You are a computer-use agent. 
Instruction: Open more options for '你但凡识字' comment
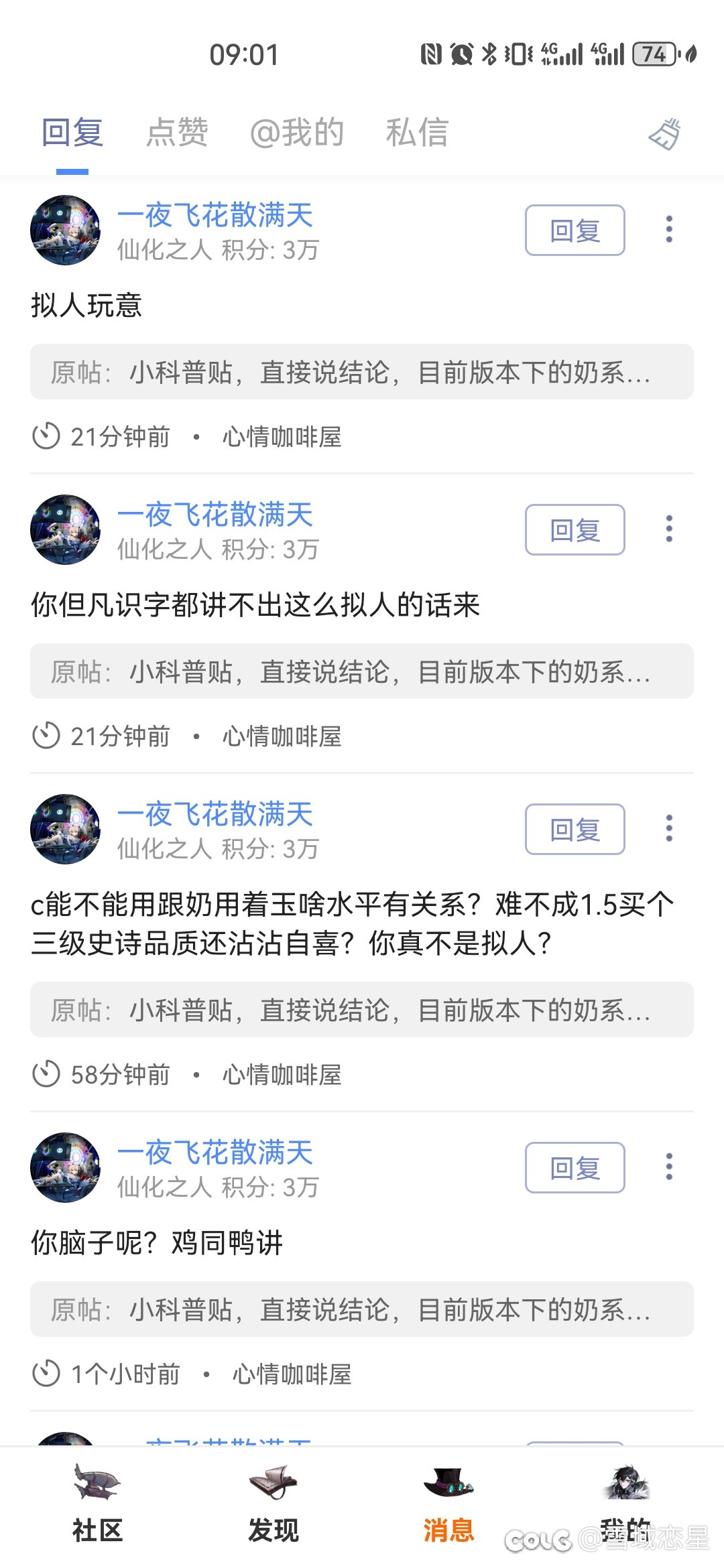[668, 529]
